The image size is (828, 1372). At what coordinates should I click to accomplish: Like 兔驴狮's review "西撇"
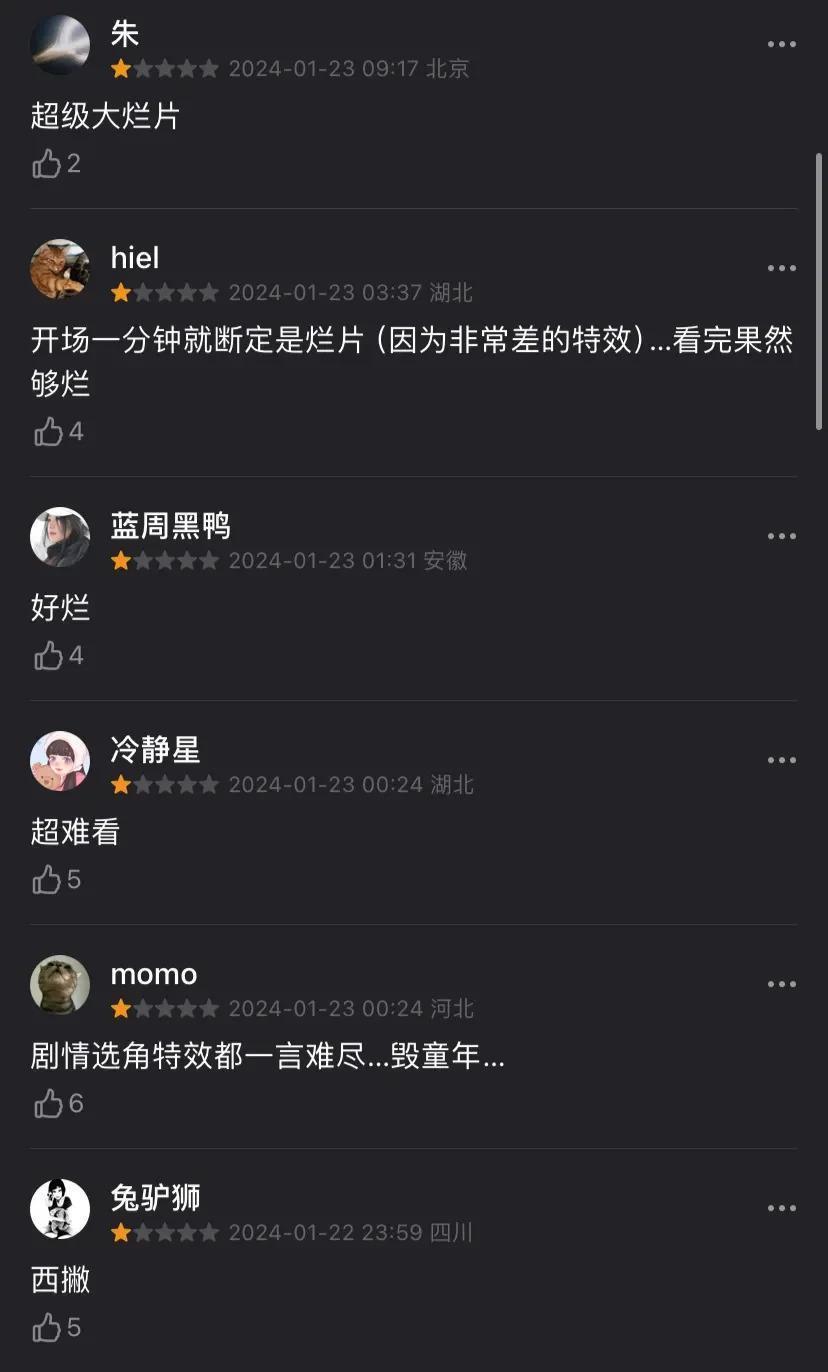click(x=48, y=1328)
